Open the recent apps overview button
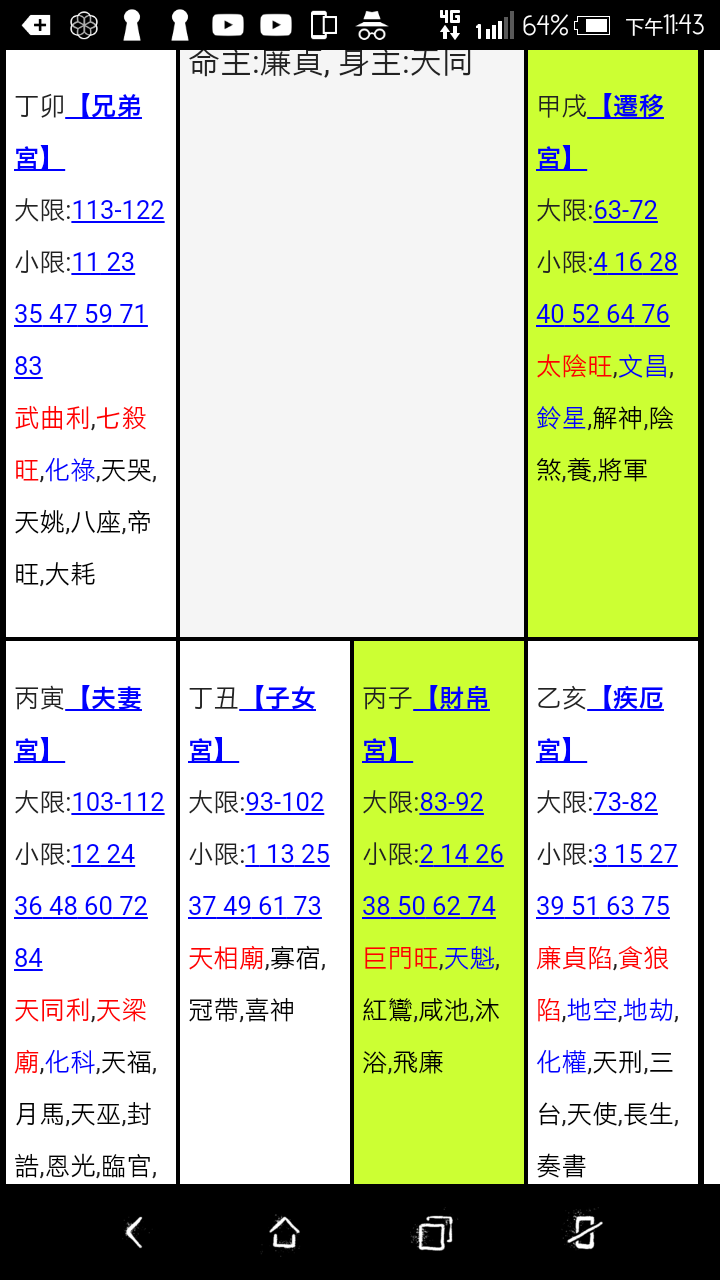This screenshot has height=1280, width=720. (x=433, y=1232)
